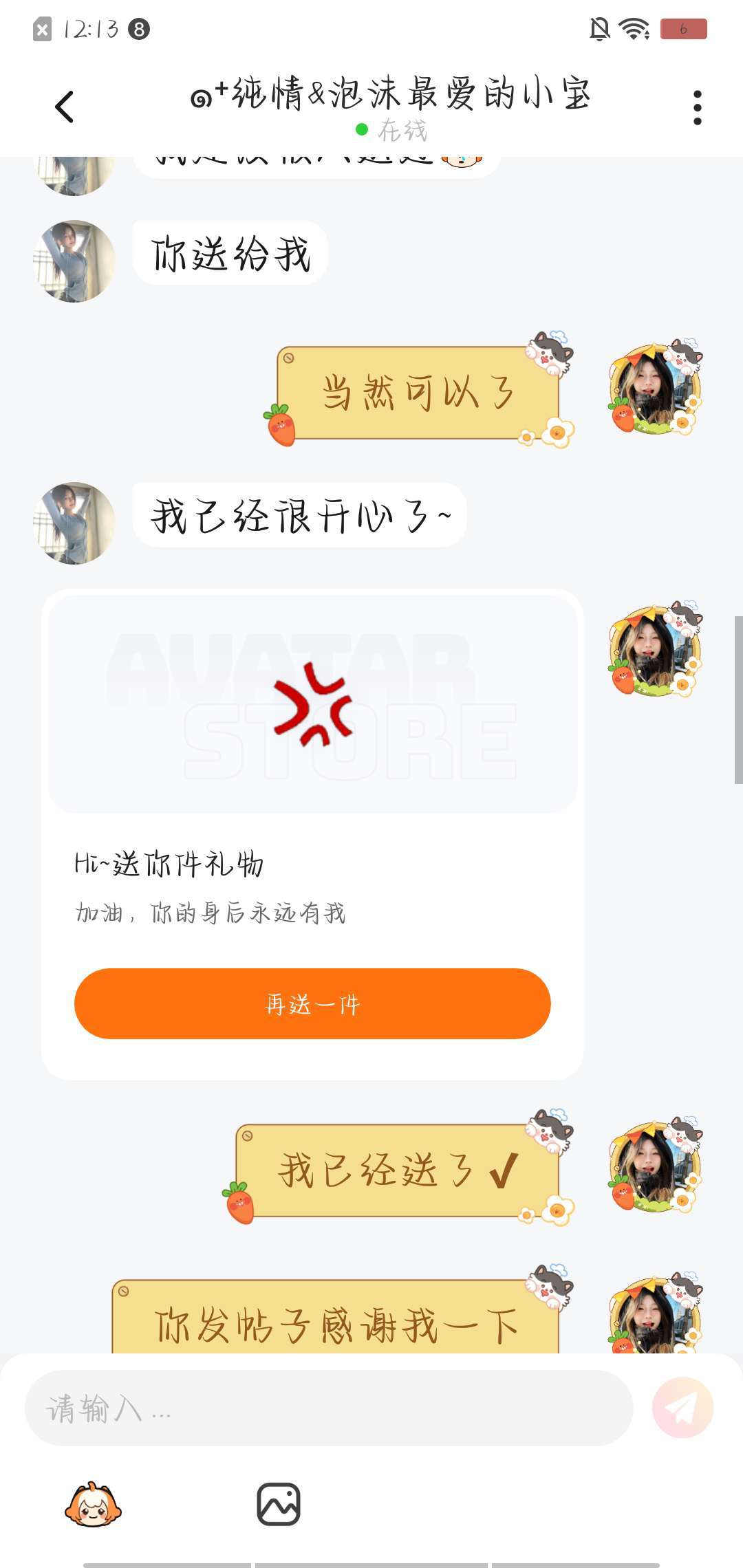This screenshot has width=743, height=1568.
Task: Tap the 再送一件 button
Action: coord(312,1003)
